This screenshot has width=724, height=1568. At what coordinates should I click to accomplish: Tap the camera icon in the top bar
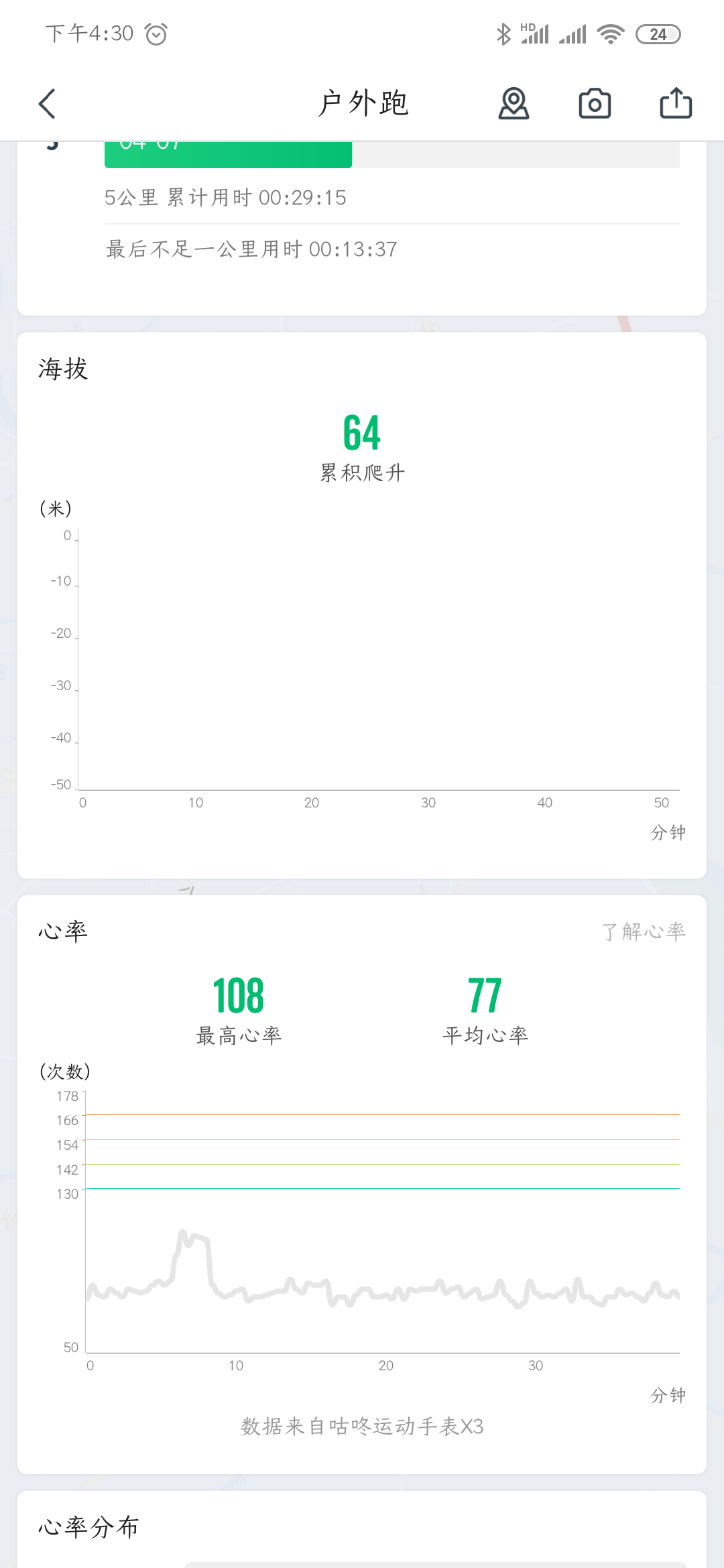click(x=595, y=104)
